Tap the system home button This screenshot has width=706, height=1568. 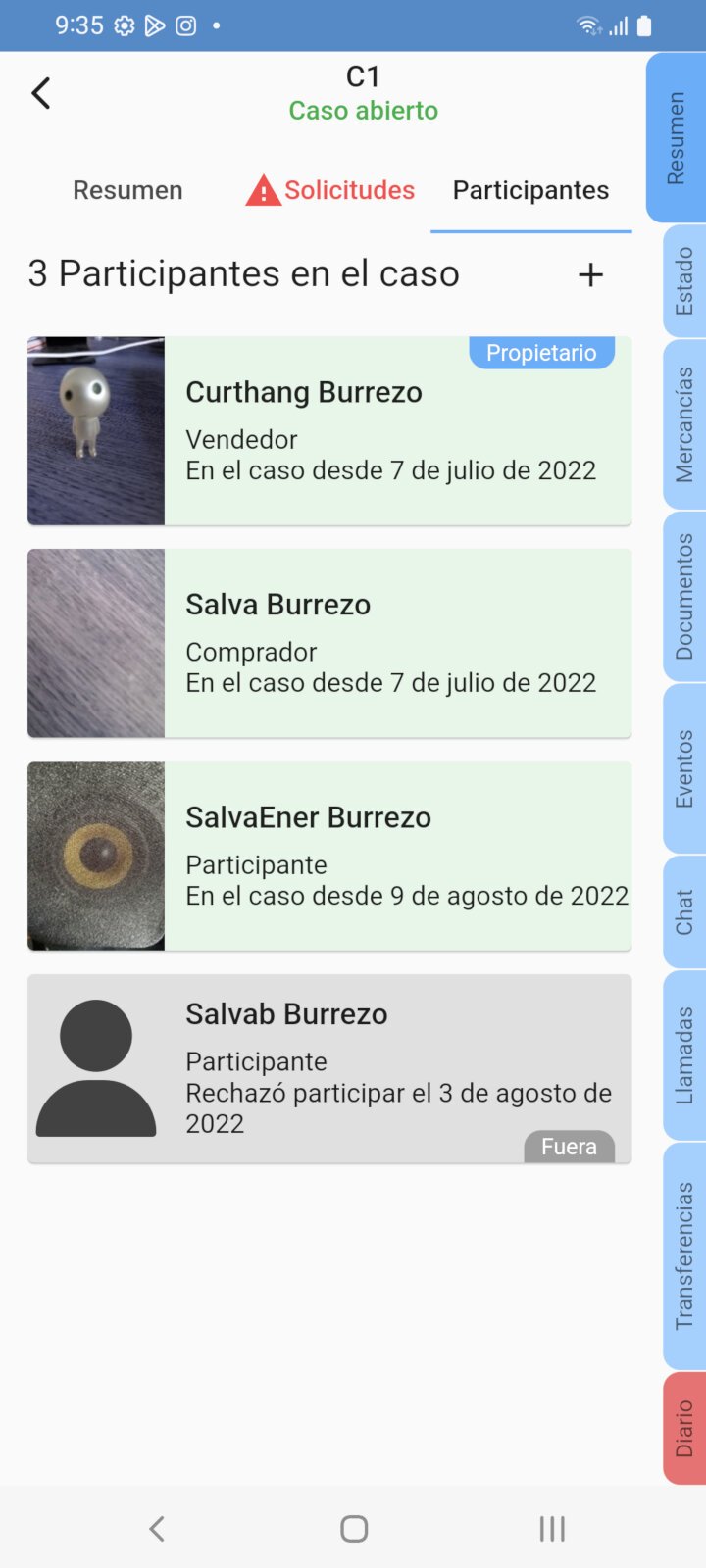pyautogui.click(x=354, y=1529)
